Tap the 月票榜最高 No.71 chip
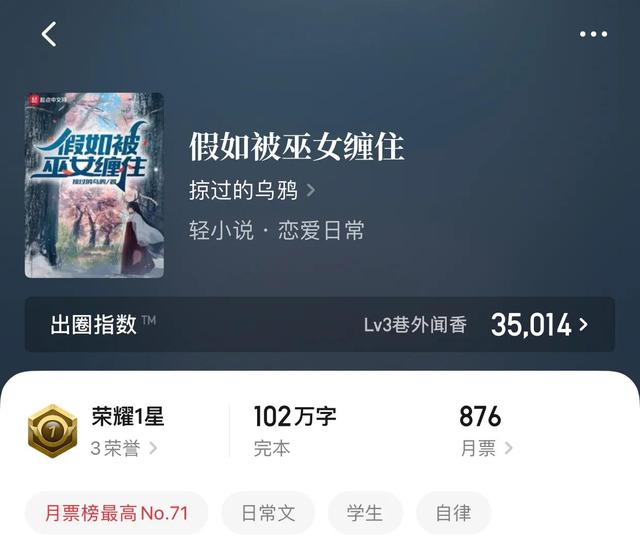The image size is (640, 554). [x=116, y=513]
